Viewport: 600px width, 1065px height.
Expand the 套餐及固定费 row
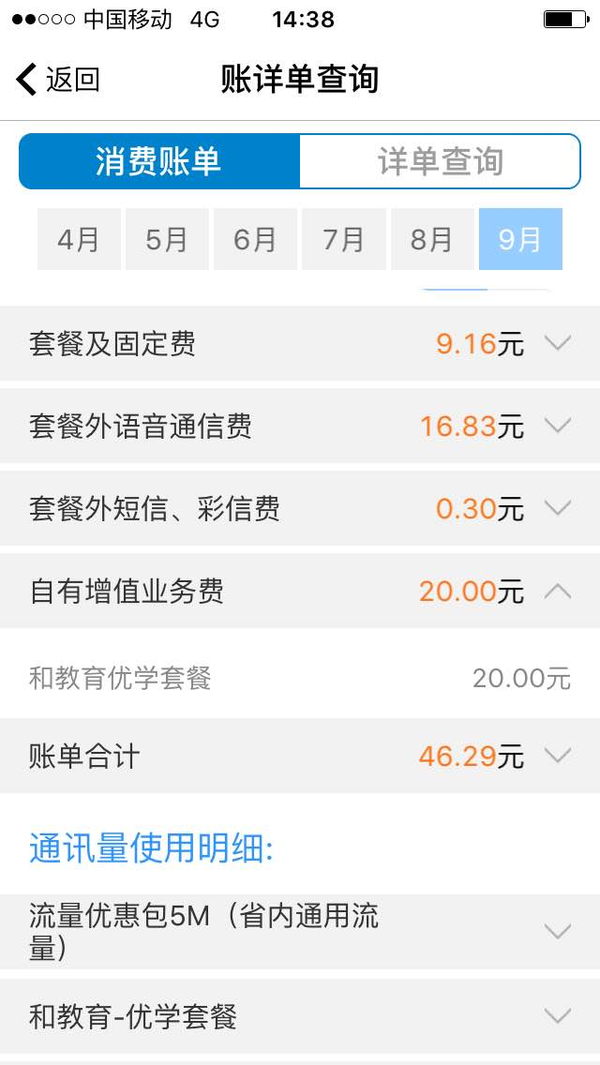(300, 343)
